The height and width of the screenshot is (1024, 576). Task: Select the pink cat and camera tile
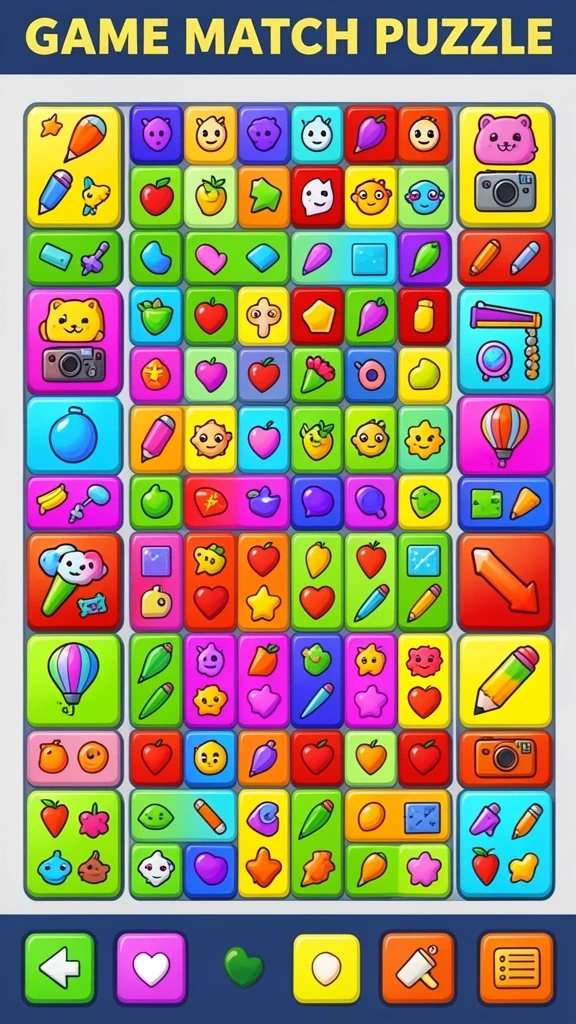505,167
